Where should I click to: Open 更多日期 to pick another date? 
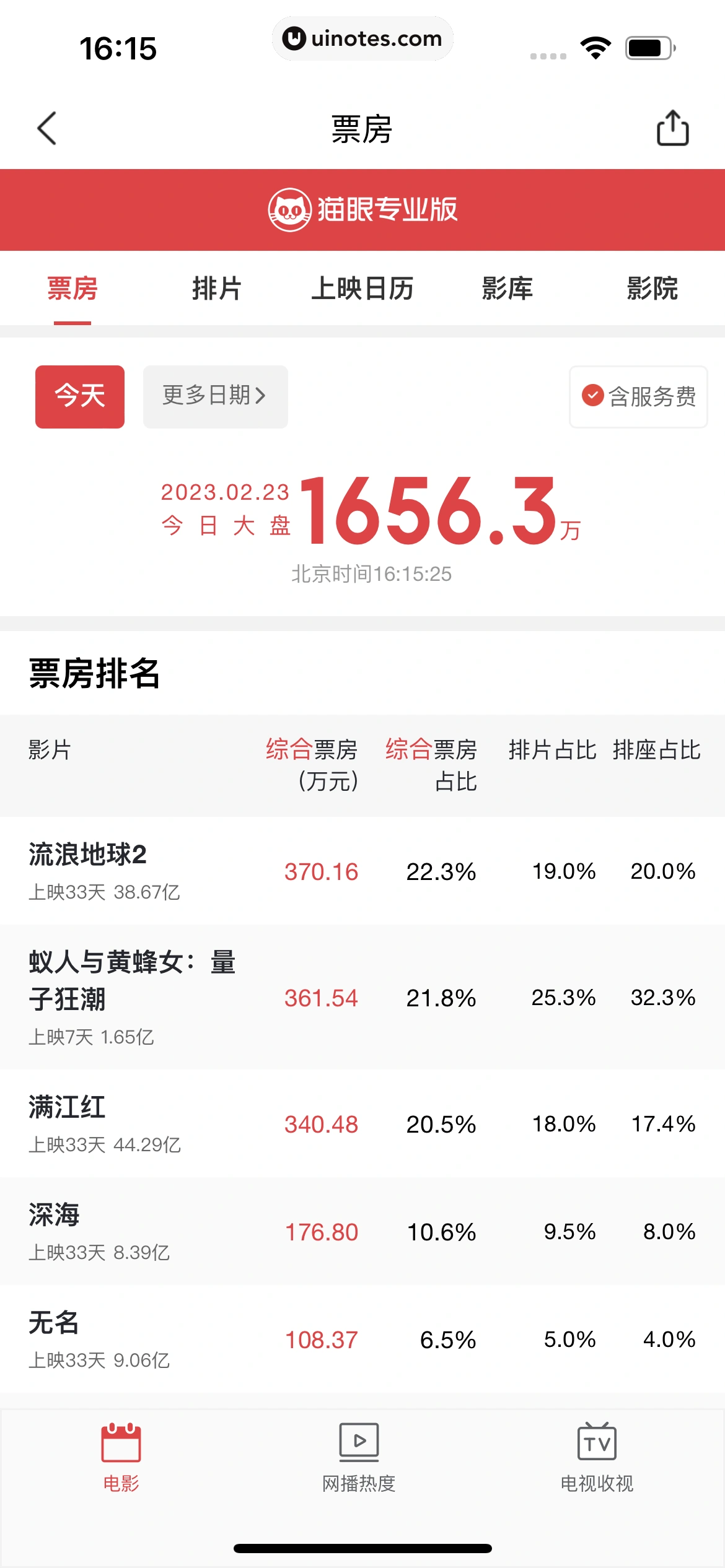215,396
